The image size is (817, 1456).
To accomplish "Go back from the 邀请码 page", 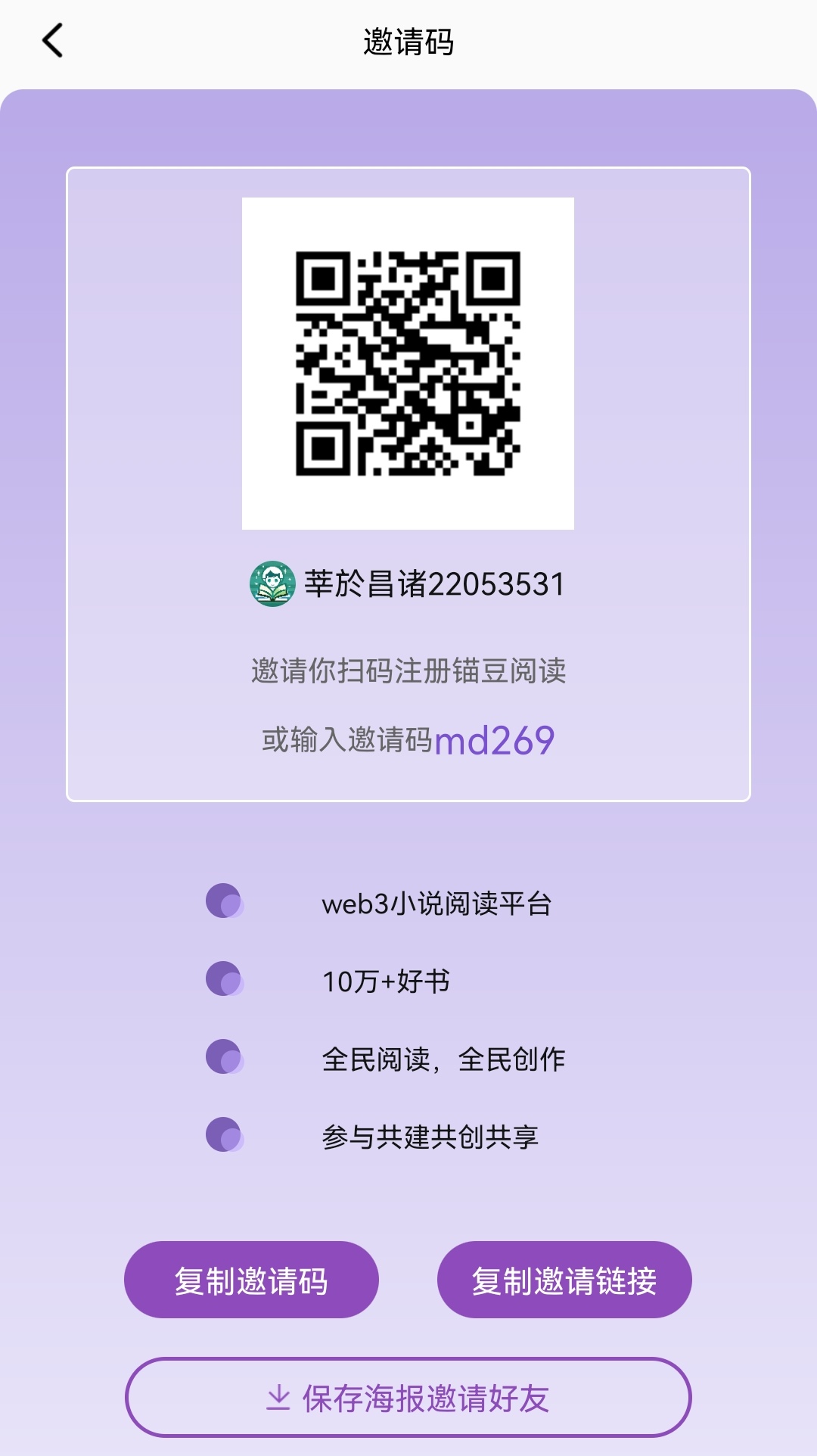I will tap(52, 41).
